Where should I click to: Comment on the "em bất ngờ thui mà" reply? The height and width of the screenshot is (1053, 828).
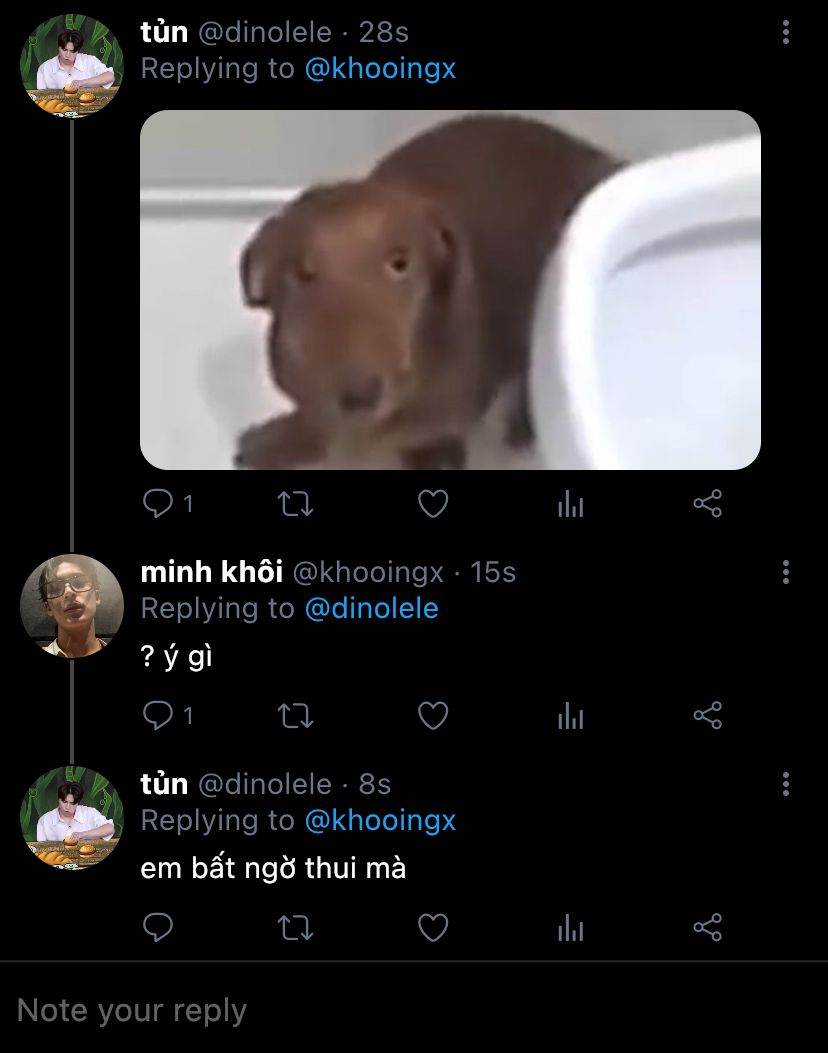click(158, 928)
